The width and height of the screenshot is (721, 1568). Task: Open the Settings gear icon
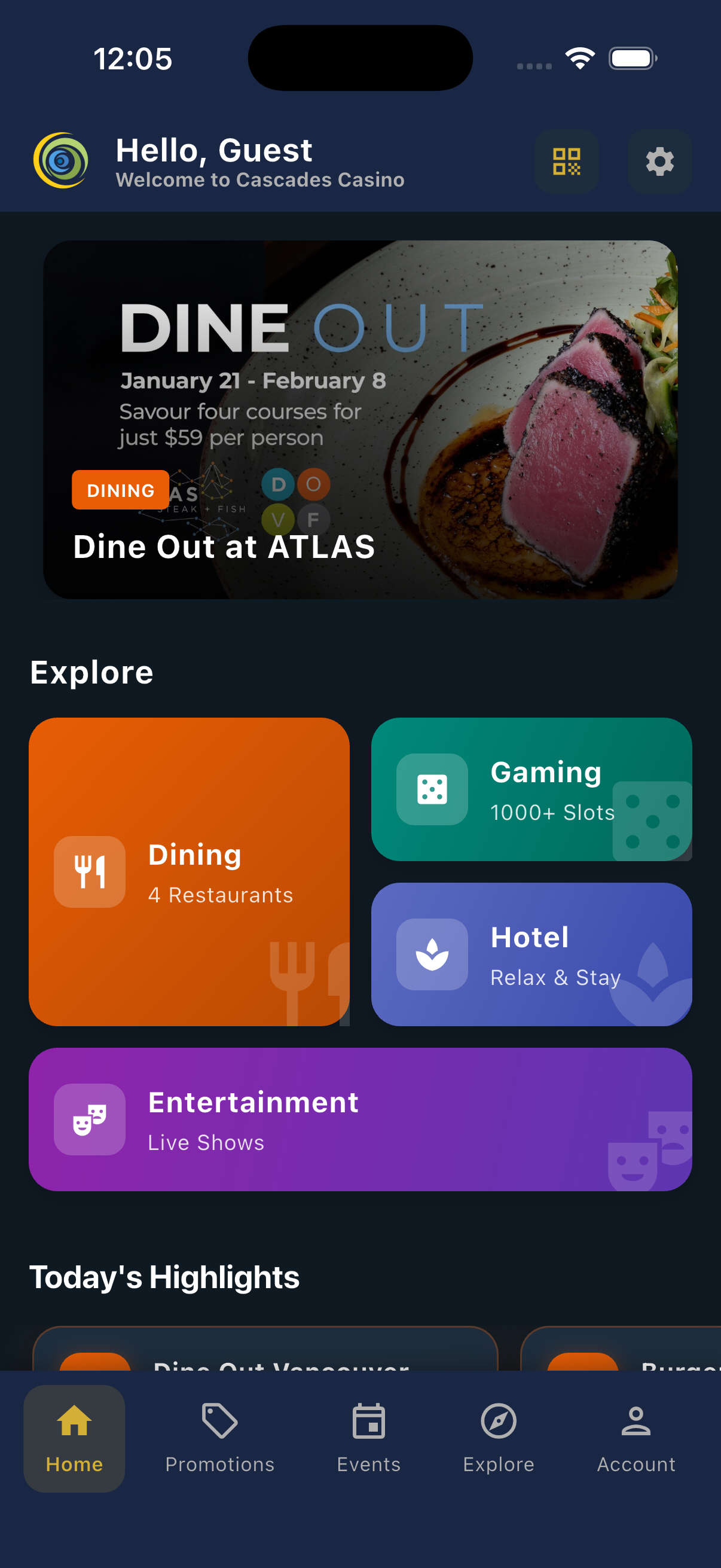659,161
